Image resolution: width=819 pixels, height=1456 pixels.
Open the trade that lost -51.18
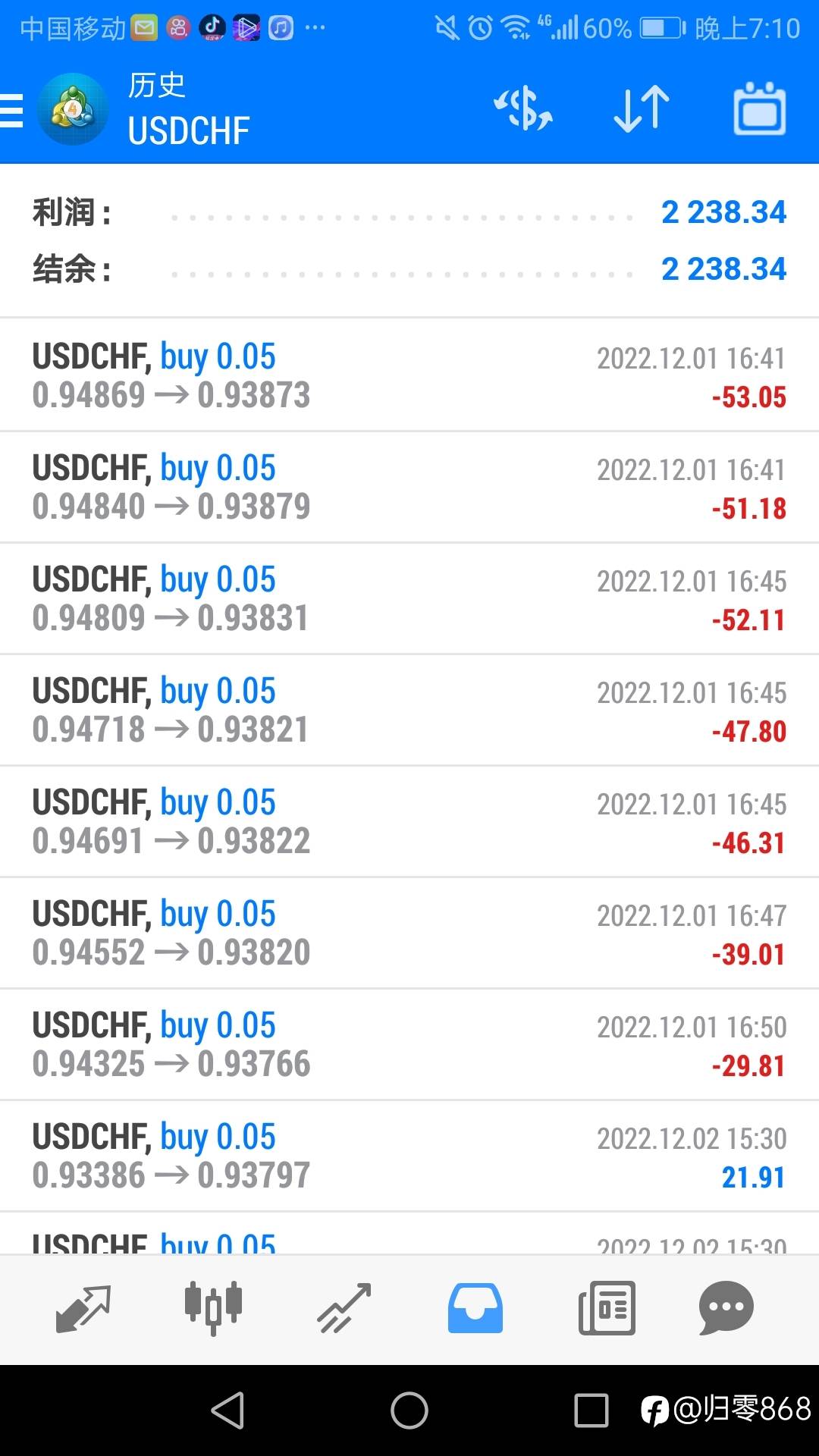coord(409,487)
